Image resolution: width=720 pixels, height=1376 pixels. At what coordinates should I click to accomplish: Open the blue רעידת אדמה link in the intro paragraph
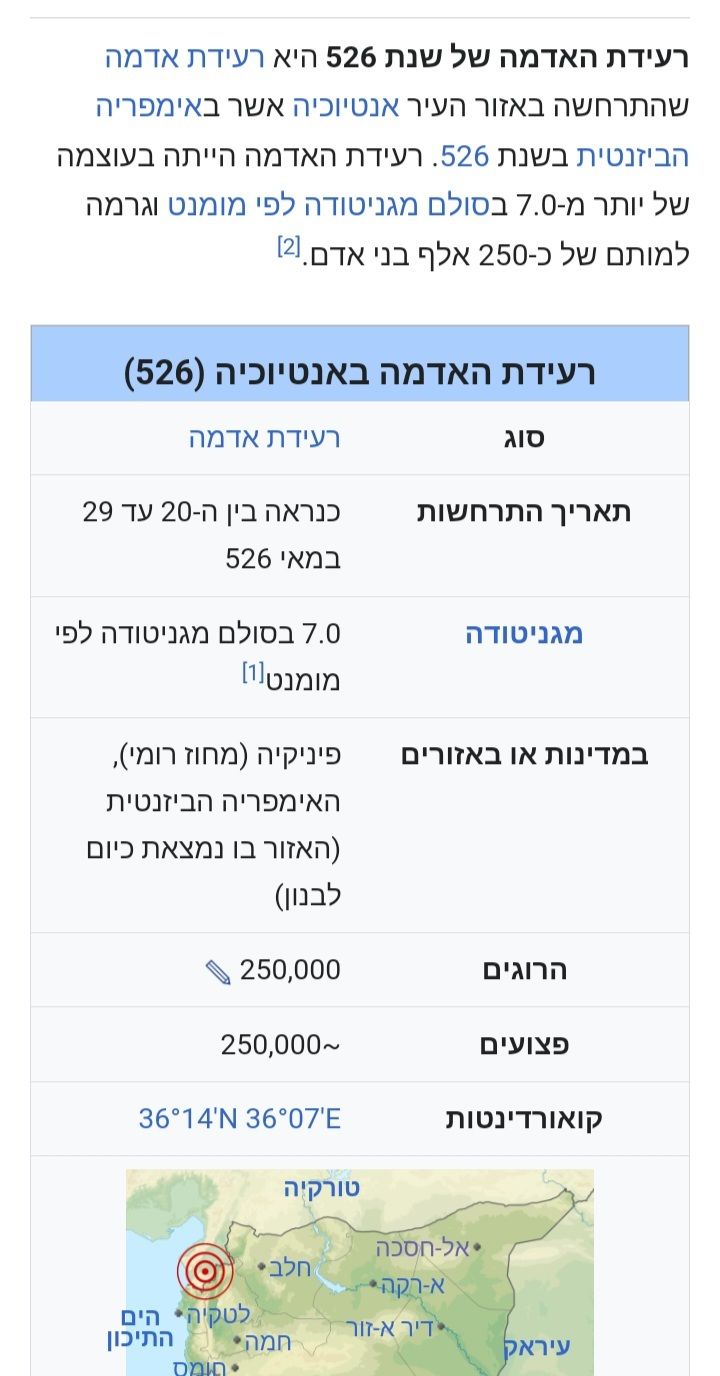(184, 57)
